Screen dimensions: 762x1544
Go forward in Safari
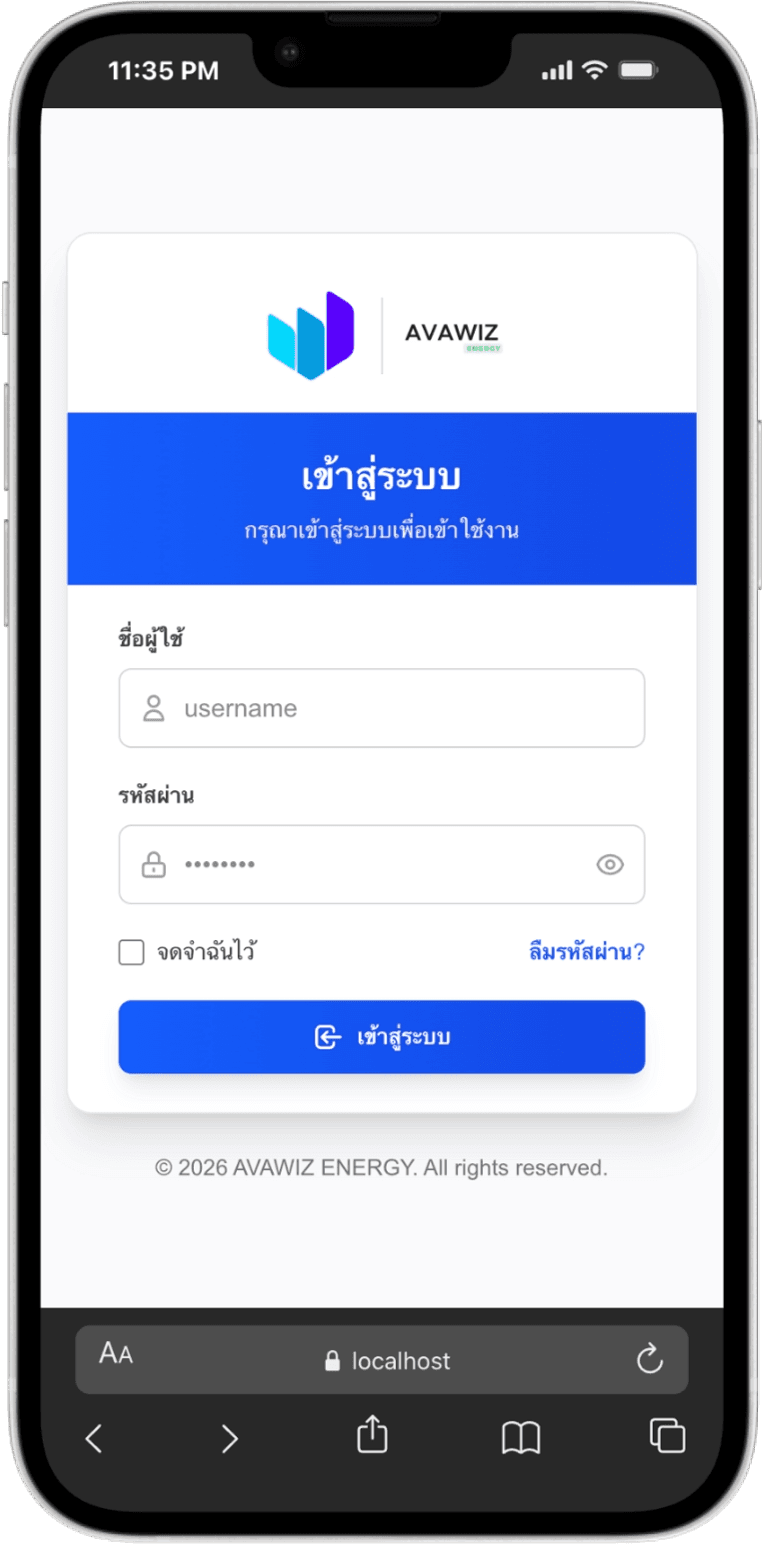click(230, 1438)
